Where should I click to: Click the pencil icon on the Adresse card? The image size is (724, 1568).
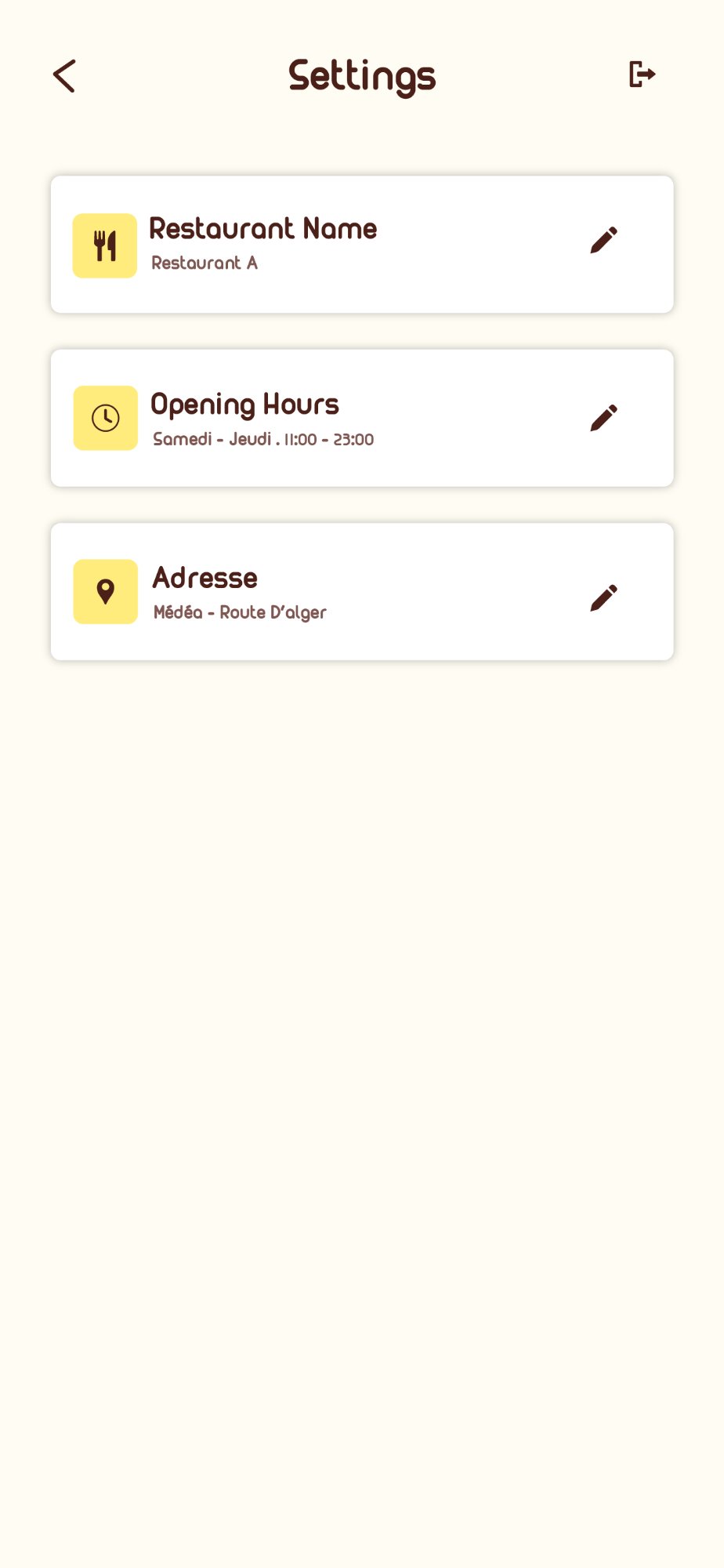point(605,596)
